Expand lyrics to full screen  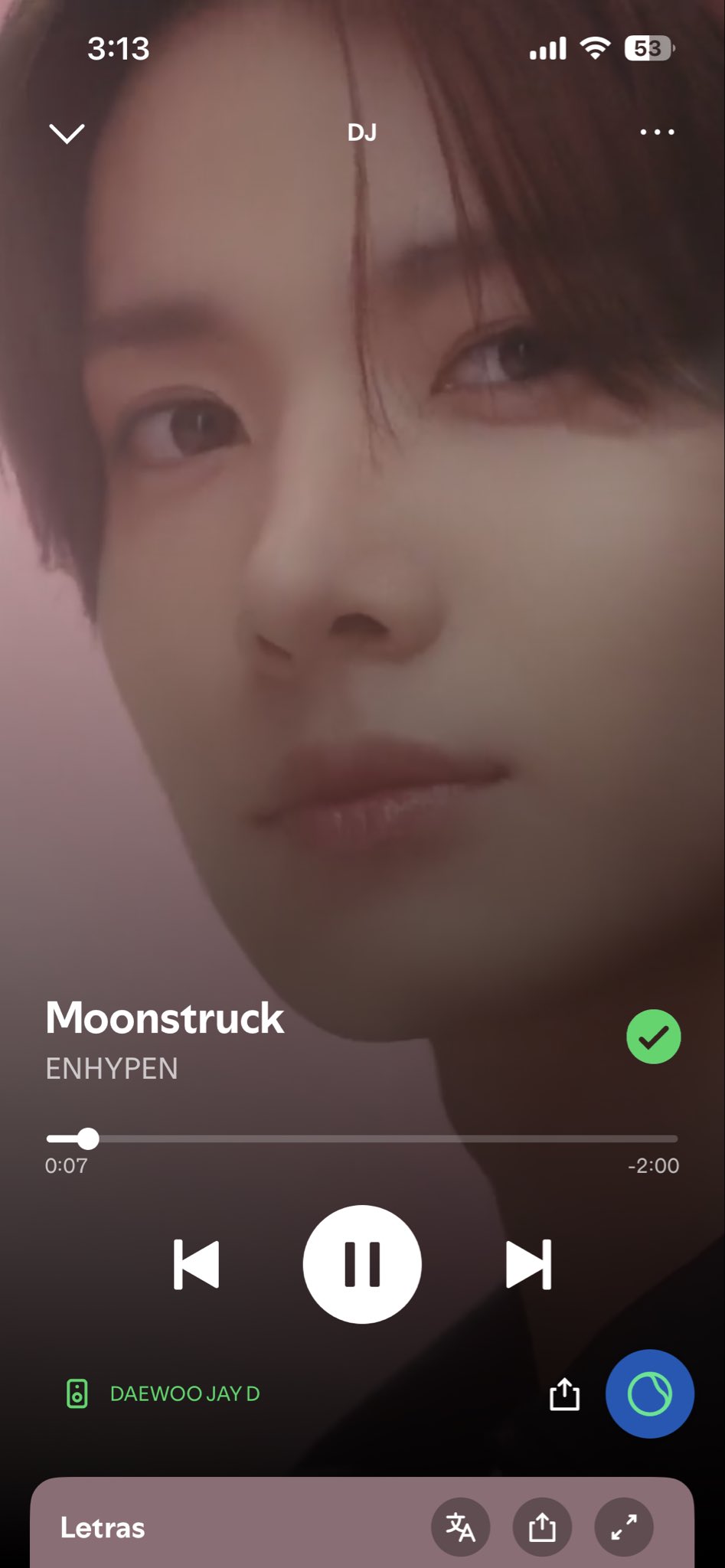(623, 1527)
